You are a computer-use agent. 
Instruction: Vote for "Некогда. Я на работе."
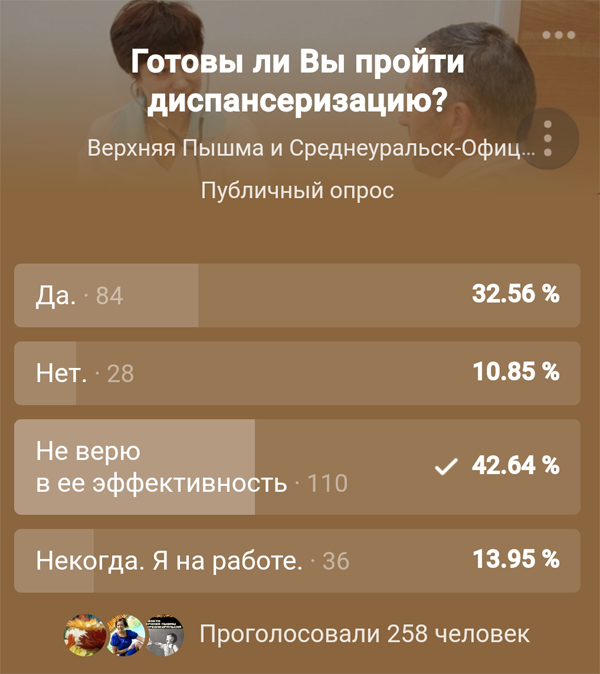297,560
